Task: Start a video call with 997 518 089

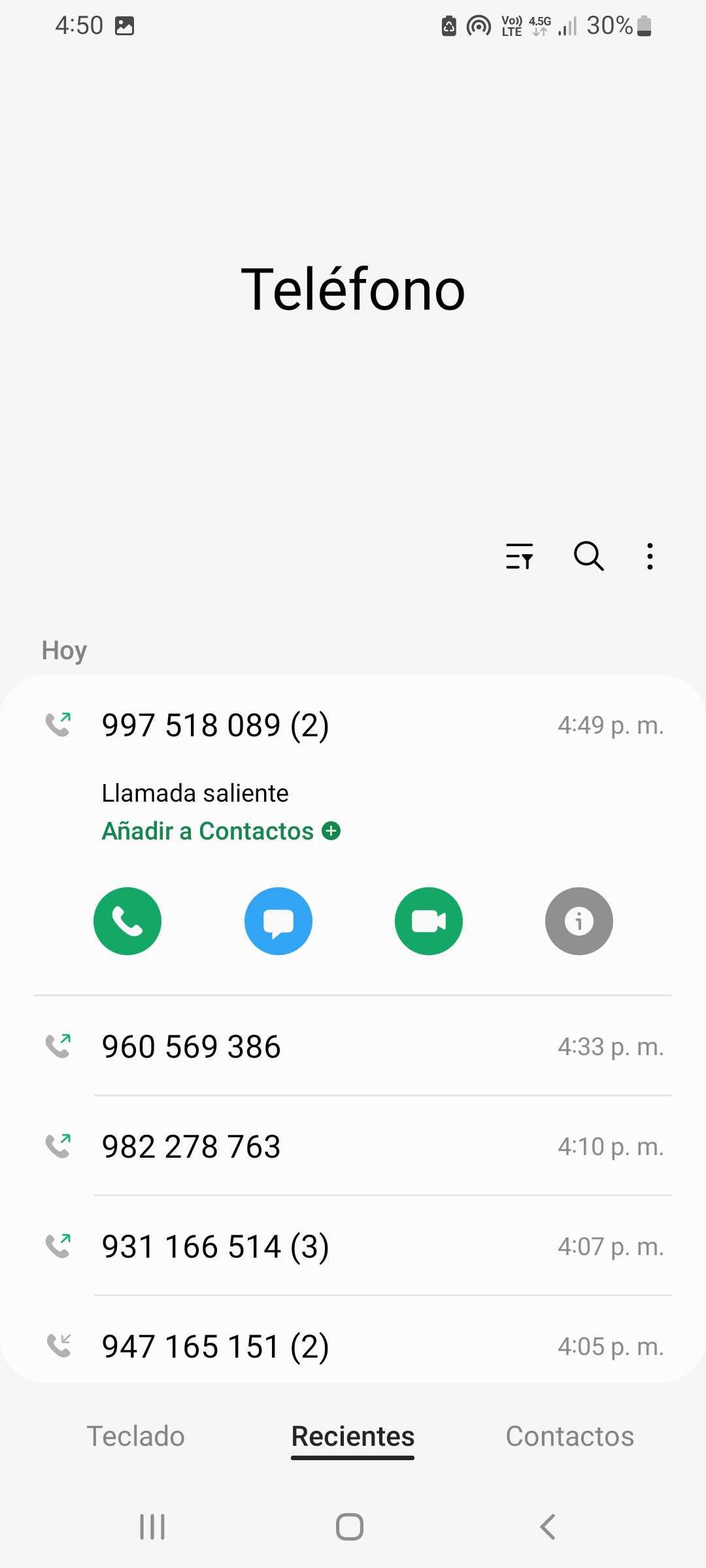Action: click(x=429, y=921)
